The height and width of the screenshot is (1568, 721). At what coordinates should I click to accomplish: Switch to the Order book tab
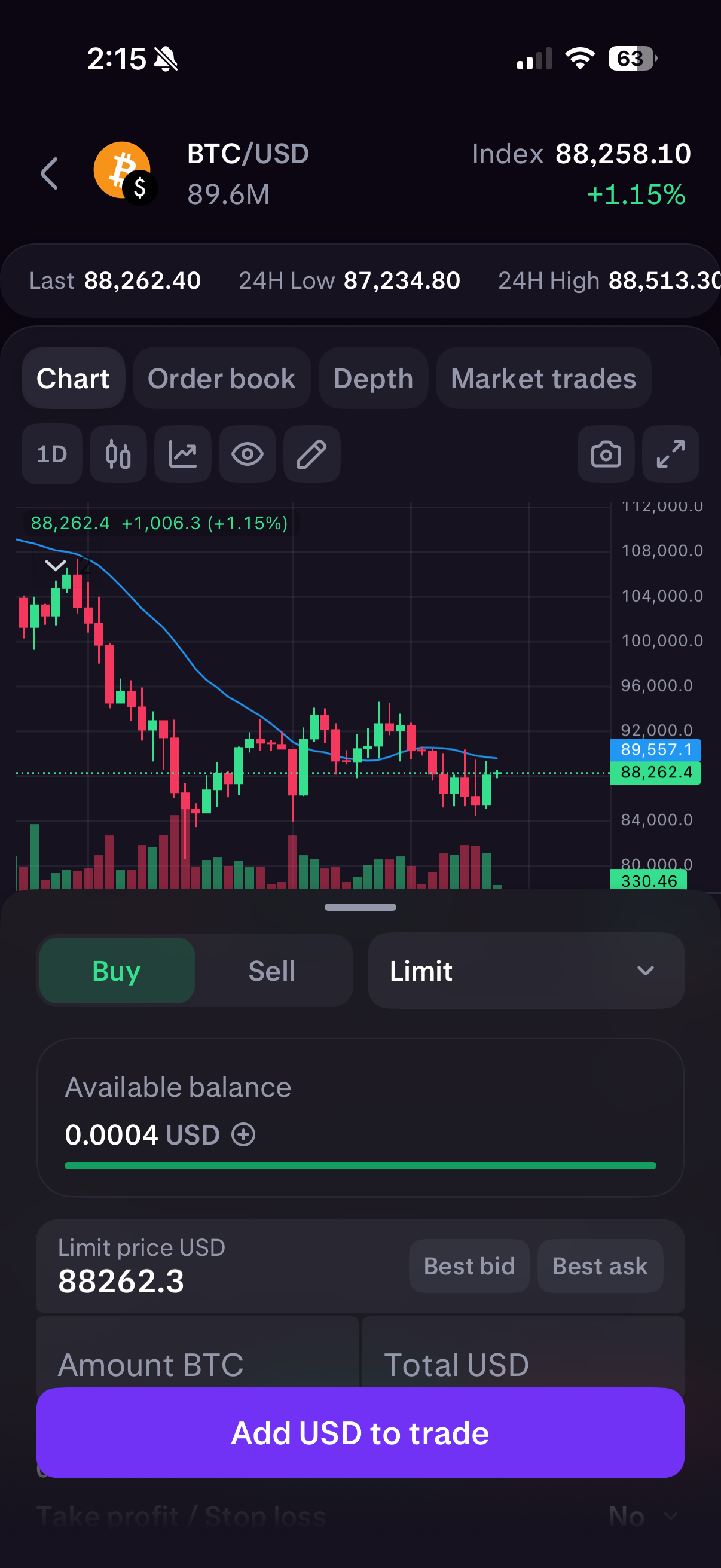[221, 379]
